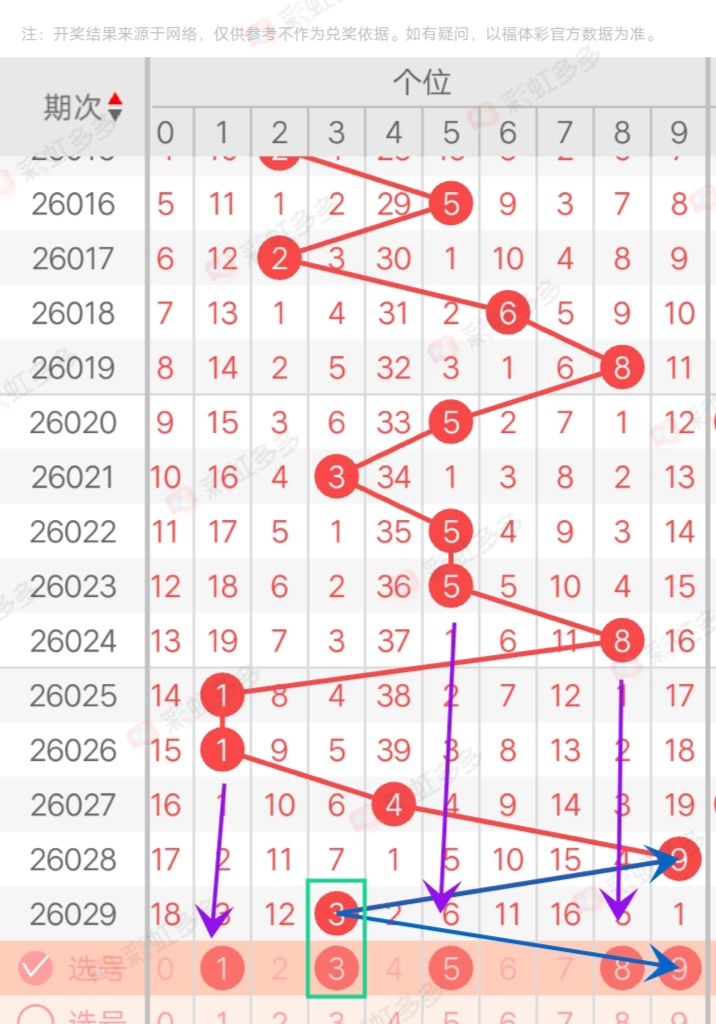716x1024 pixels.
Task: Deselect ball 9 in the highlighted 选号 row
Action: pyautogui.click(x=680, y=968)
